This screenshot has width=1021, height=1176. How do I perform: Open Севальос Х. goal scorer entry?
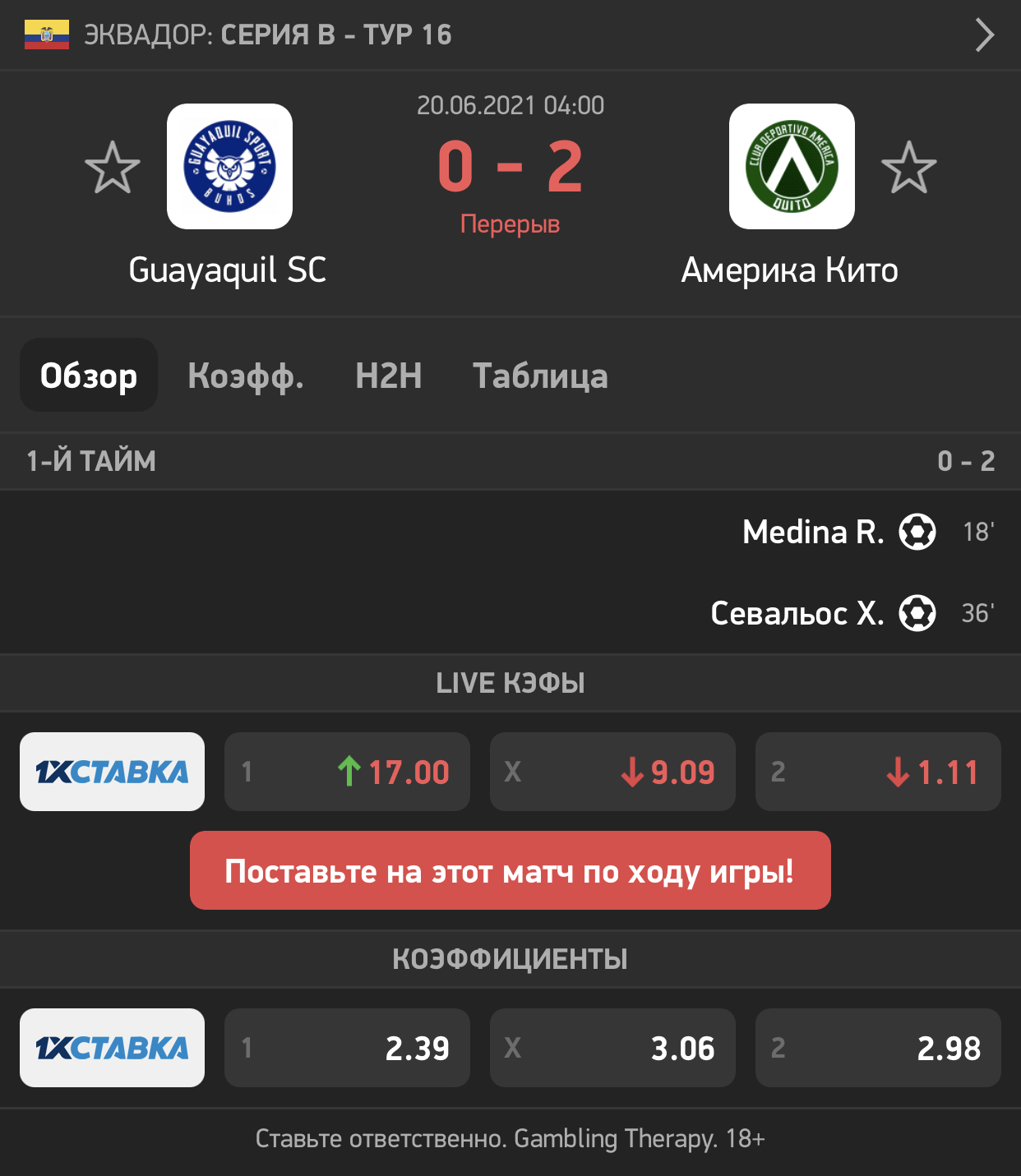point(797,613)
